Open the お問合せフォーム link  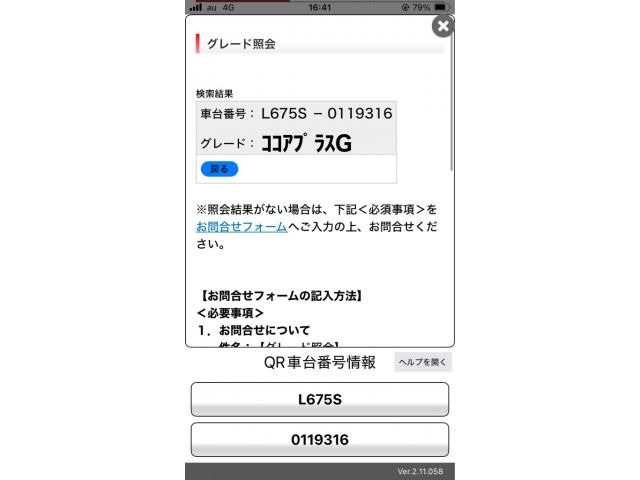241,227
